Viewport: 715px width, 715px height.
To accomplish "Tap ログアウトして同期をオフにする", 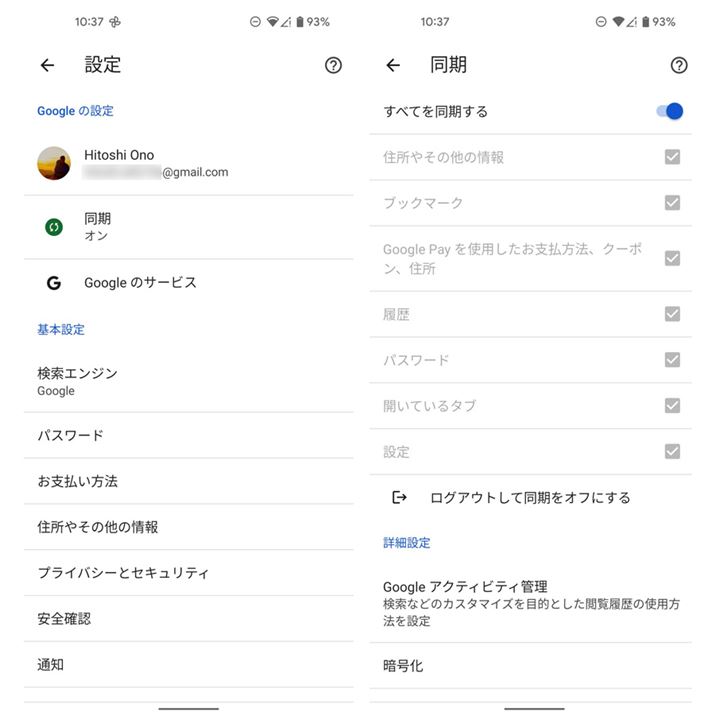I will coord(530,497).
